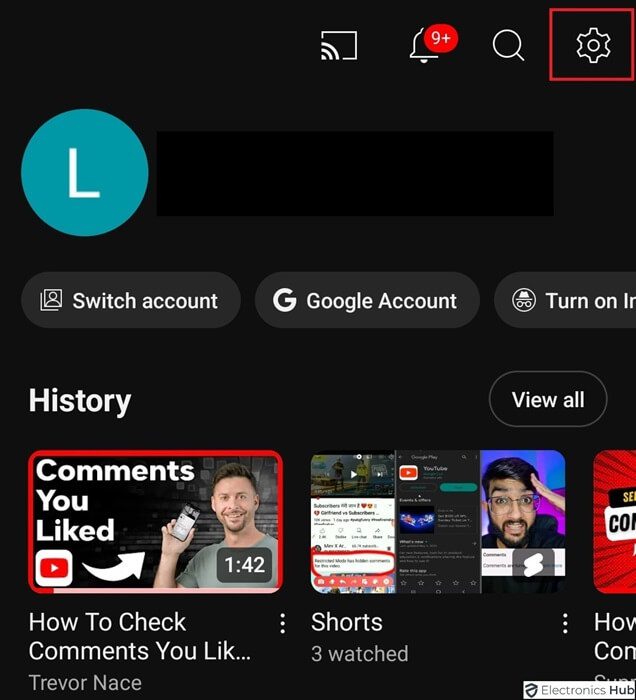Open options menu next to Shorts

pyautogui.click(x=565, y=623)
